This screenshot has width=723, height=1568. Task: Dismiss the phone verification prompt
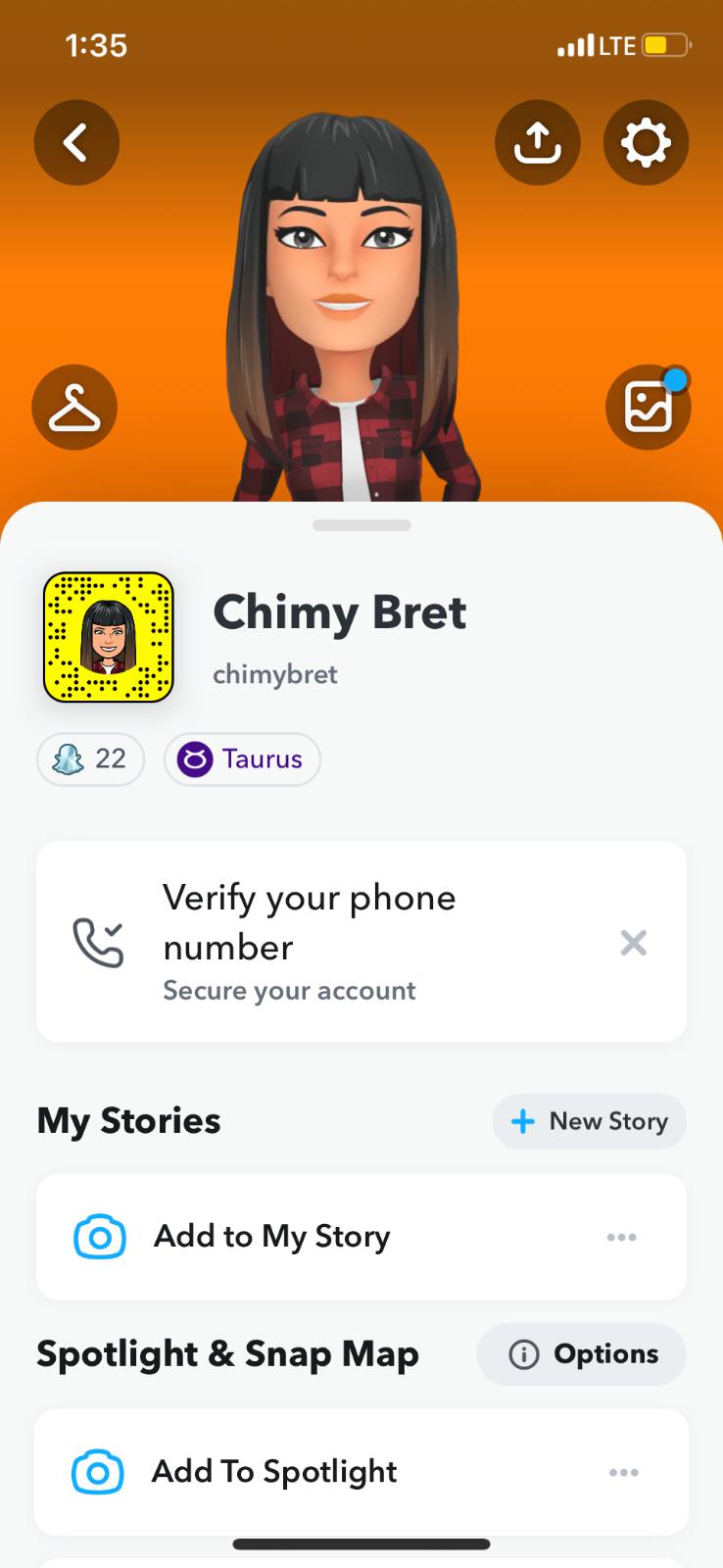(634, 943)
